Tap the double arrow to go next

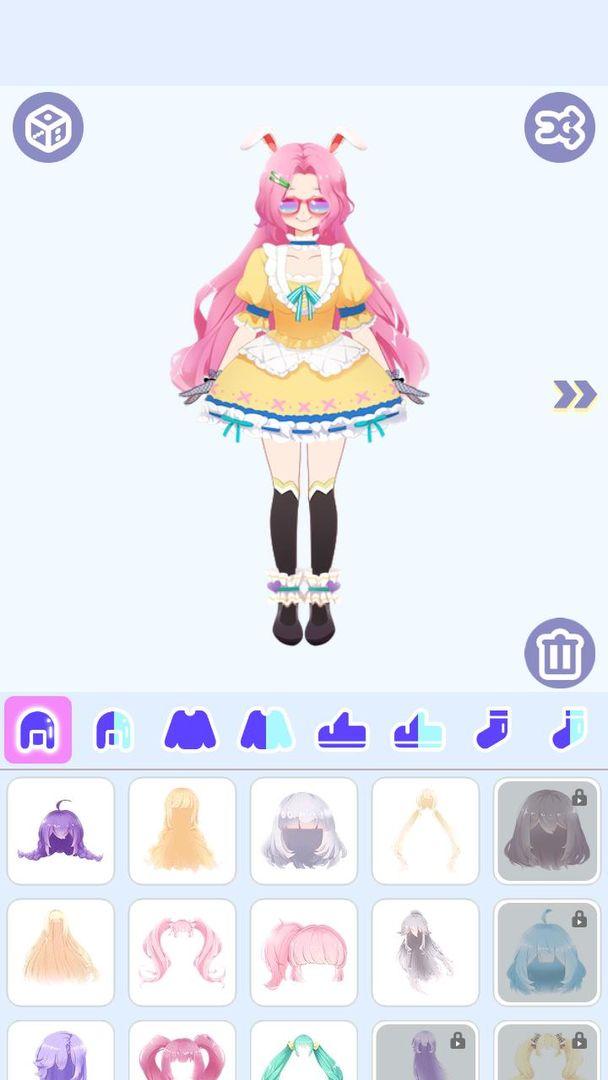574,395
